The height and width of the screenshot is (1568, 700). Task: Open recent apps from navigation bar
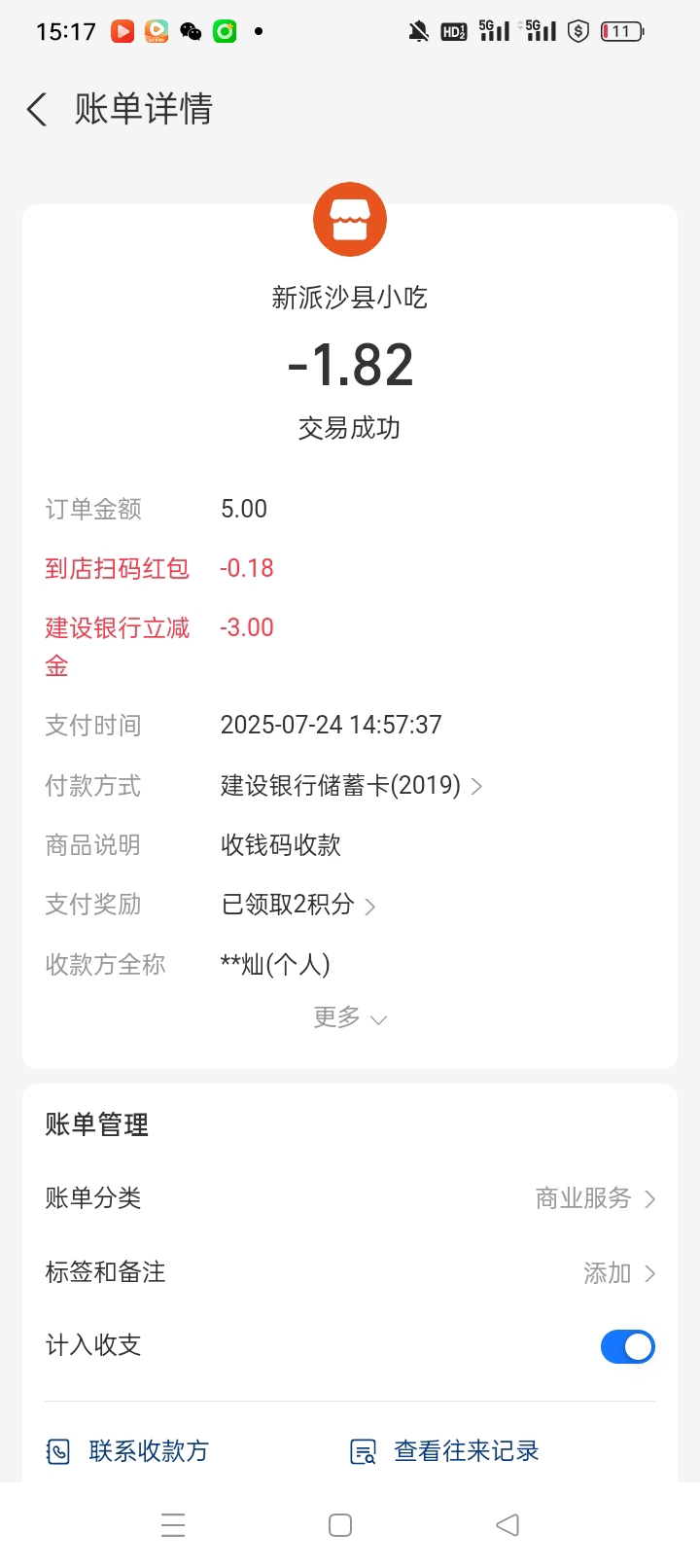(173, 1525)
